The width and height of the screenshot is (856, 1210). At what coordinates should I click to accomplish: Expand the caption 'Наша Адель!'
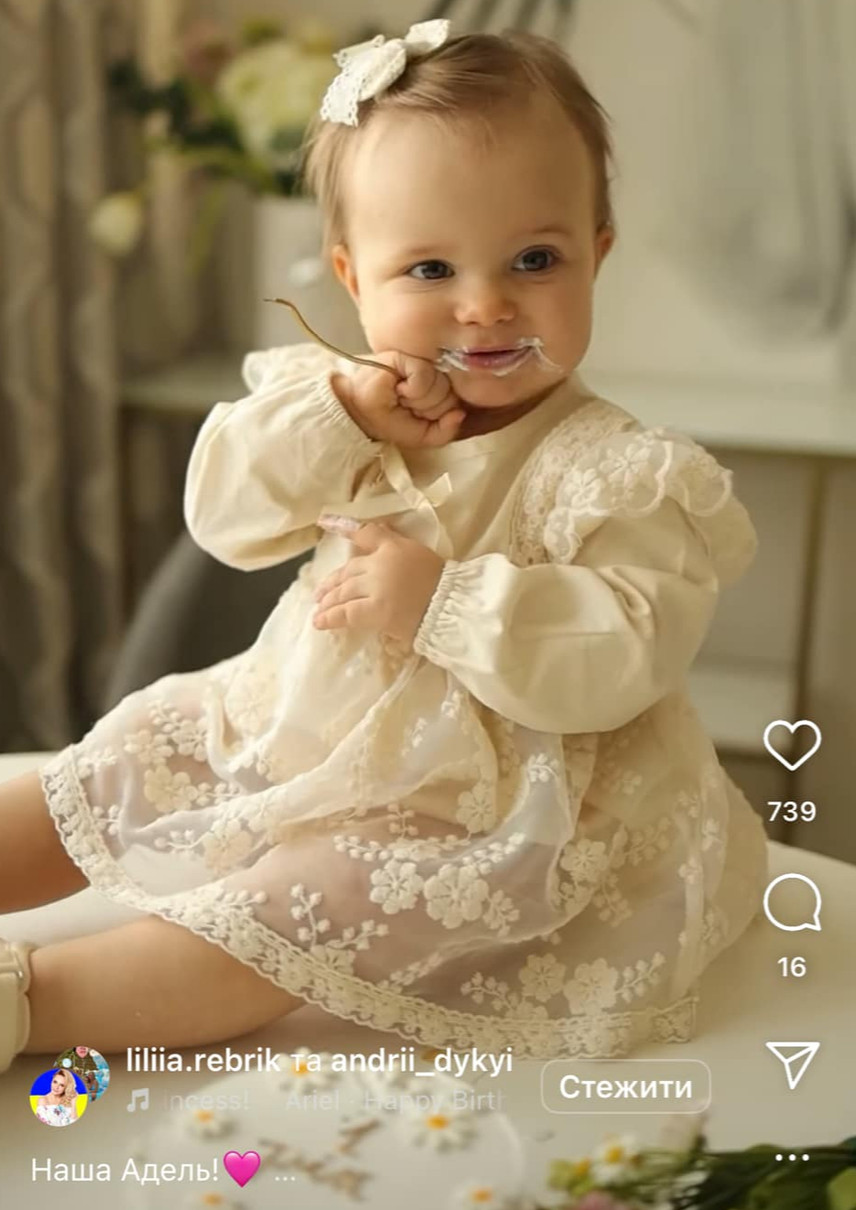click(284, 1172)
